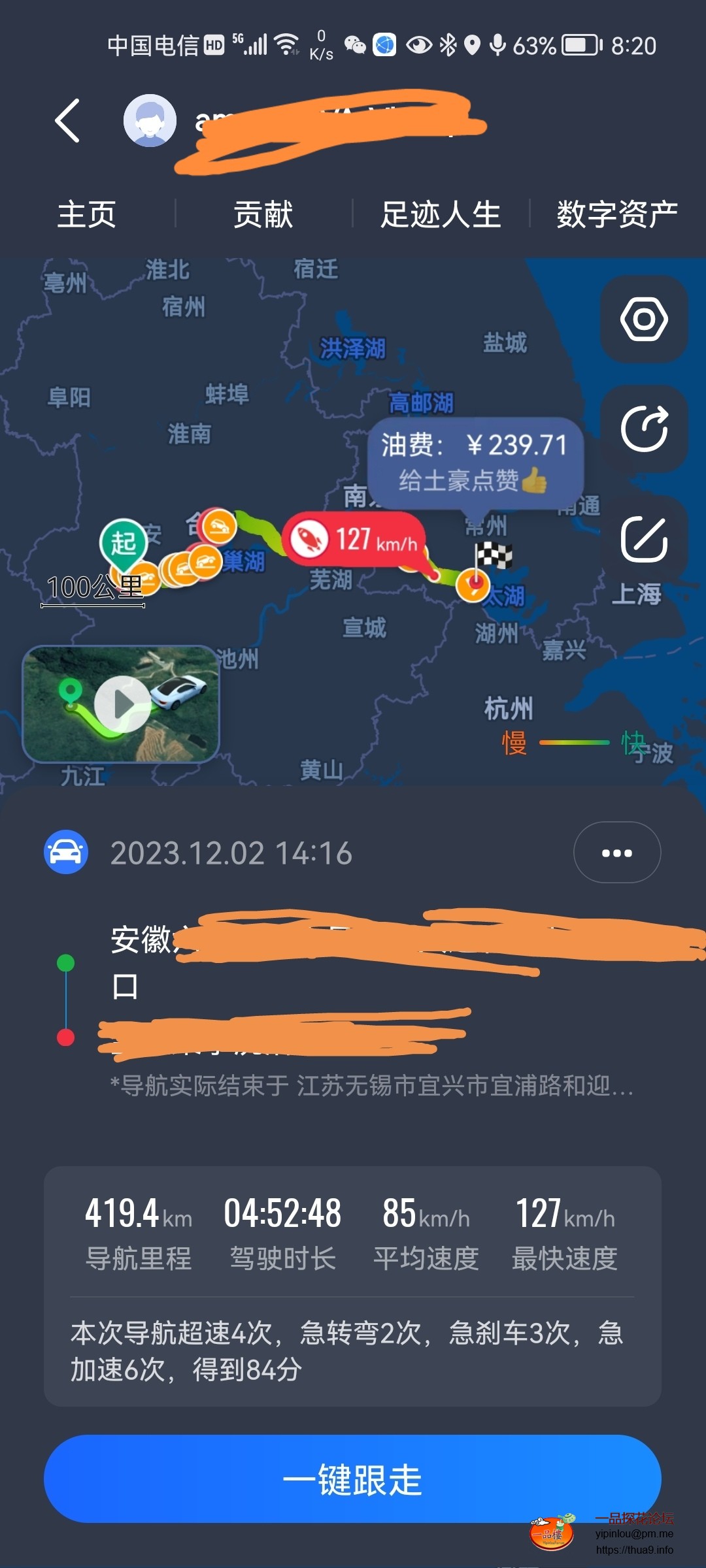Switch to the 主页 tab

tap(87, 214)
